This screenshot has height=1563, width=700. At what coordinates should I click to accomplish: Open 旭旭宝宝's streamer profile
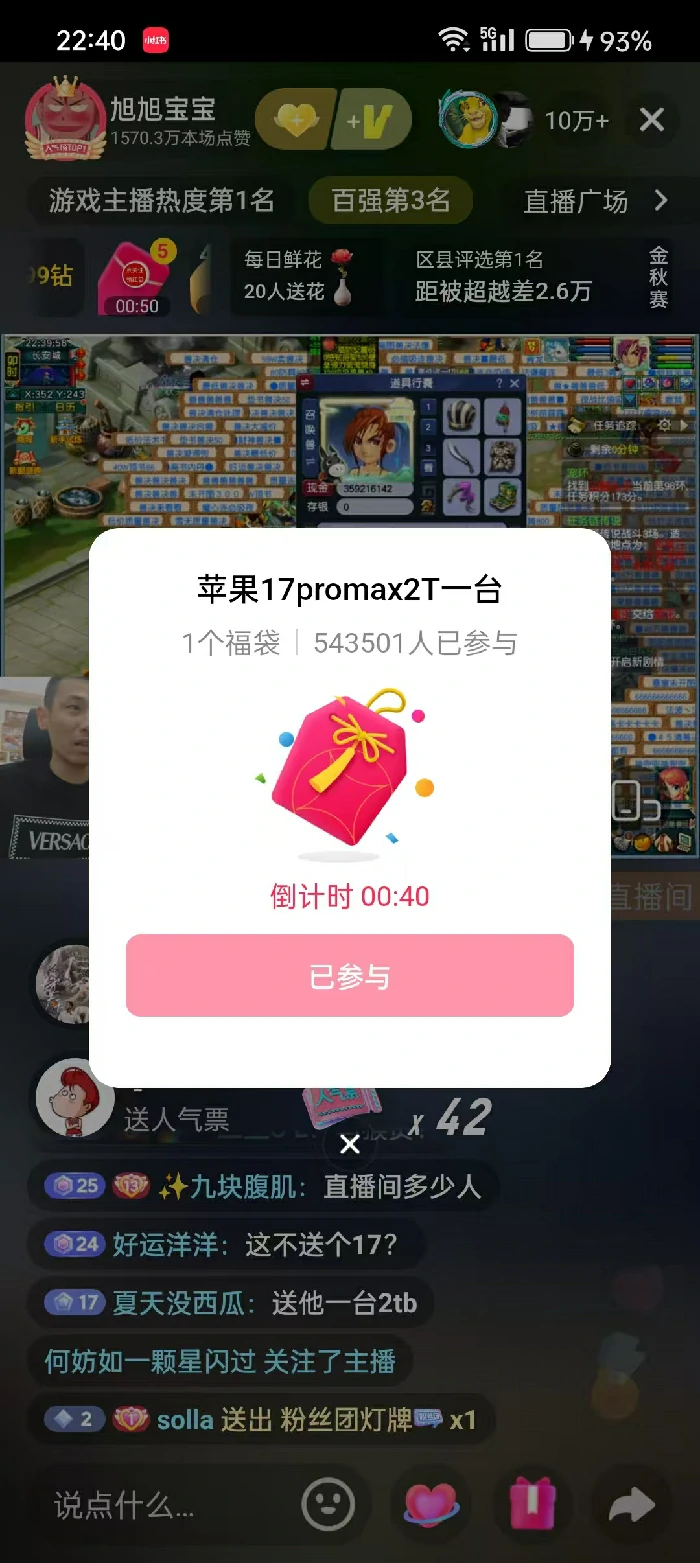pos(63,119)
